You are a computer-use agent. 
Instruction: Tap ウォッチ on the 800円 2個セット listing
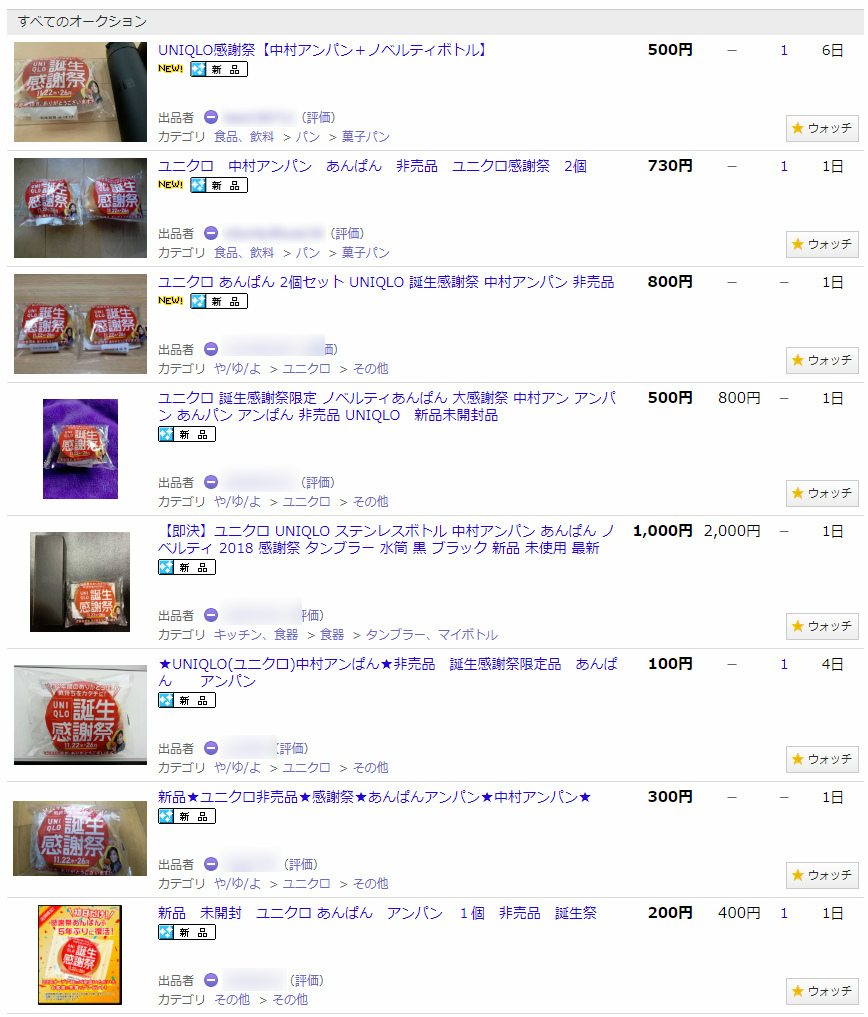coord(822,360)
